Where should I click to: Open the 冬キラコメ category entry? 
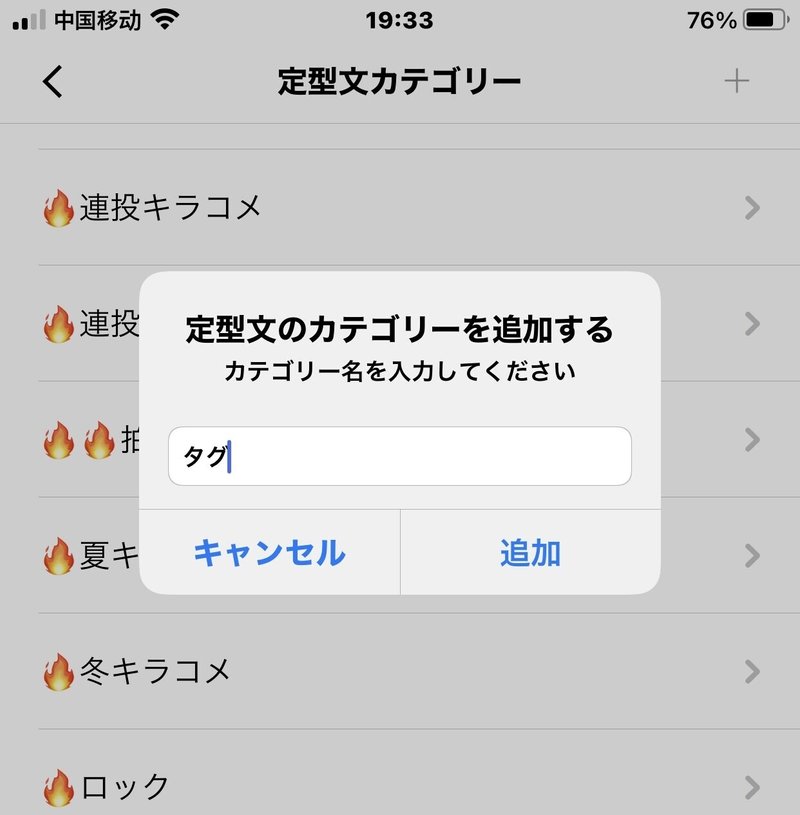[160, 673]
